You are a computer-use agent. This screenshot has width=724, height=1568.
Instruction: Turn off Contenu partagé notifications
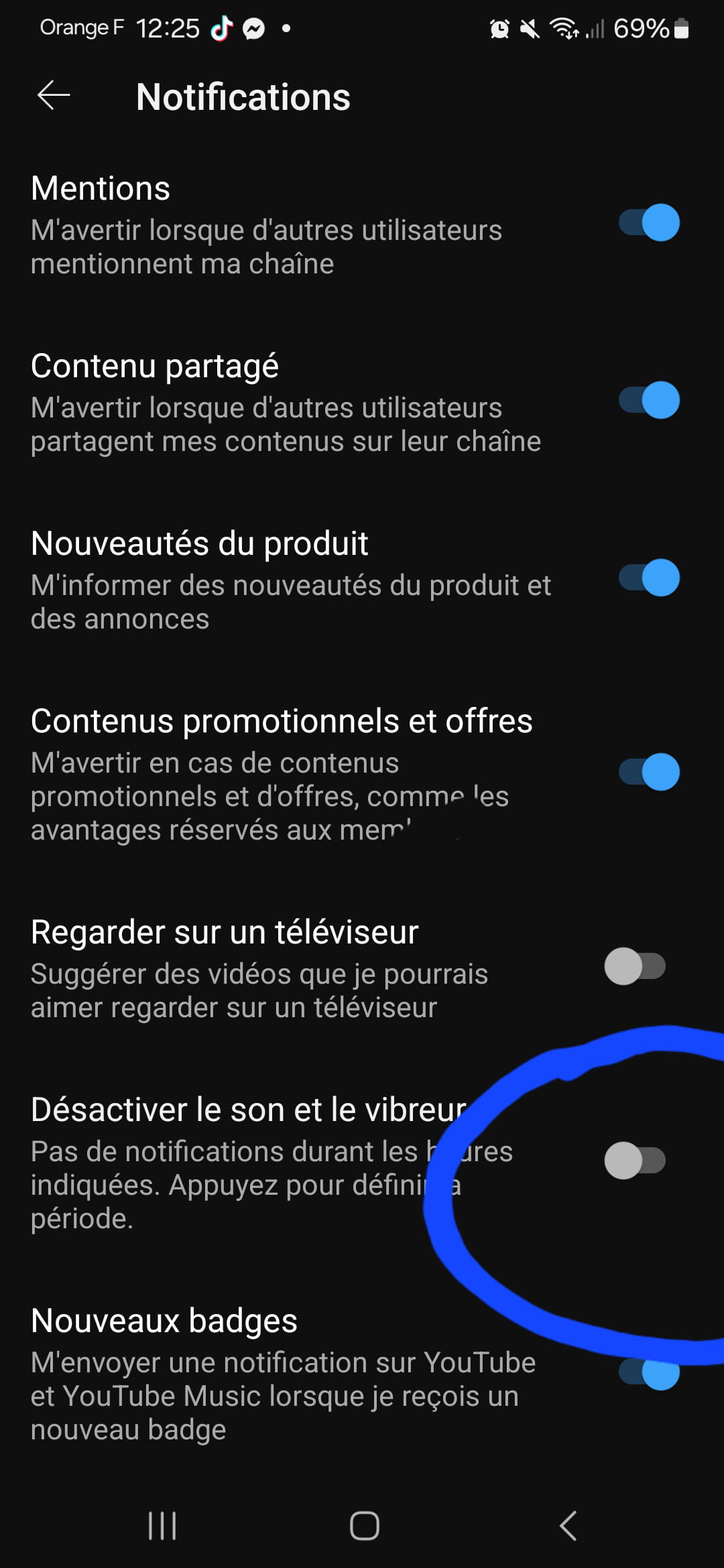(649, 400)
